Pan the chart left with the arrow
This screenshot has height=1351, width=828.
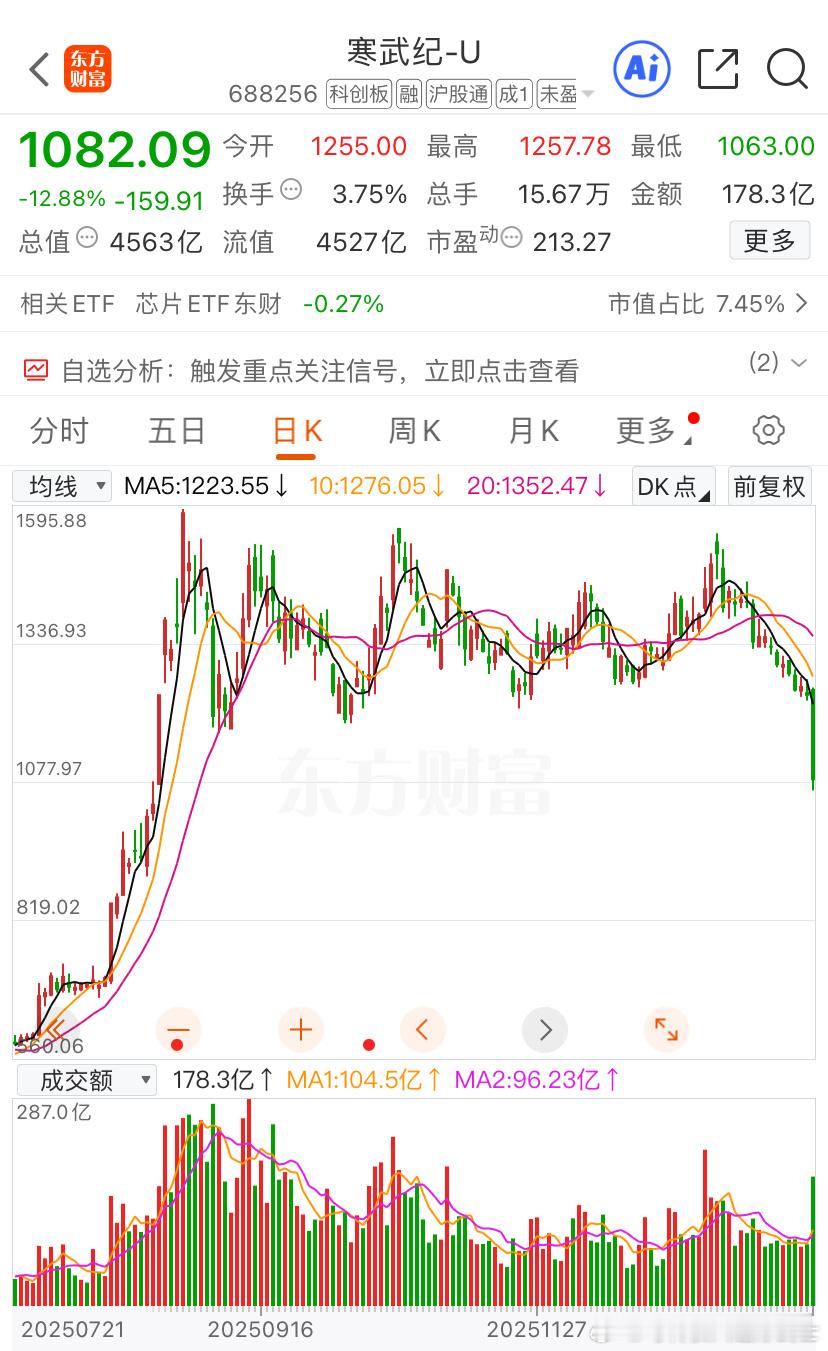422,1029
